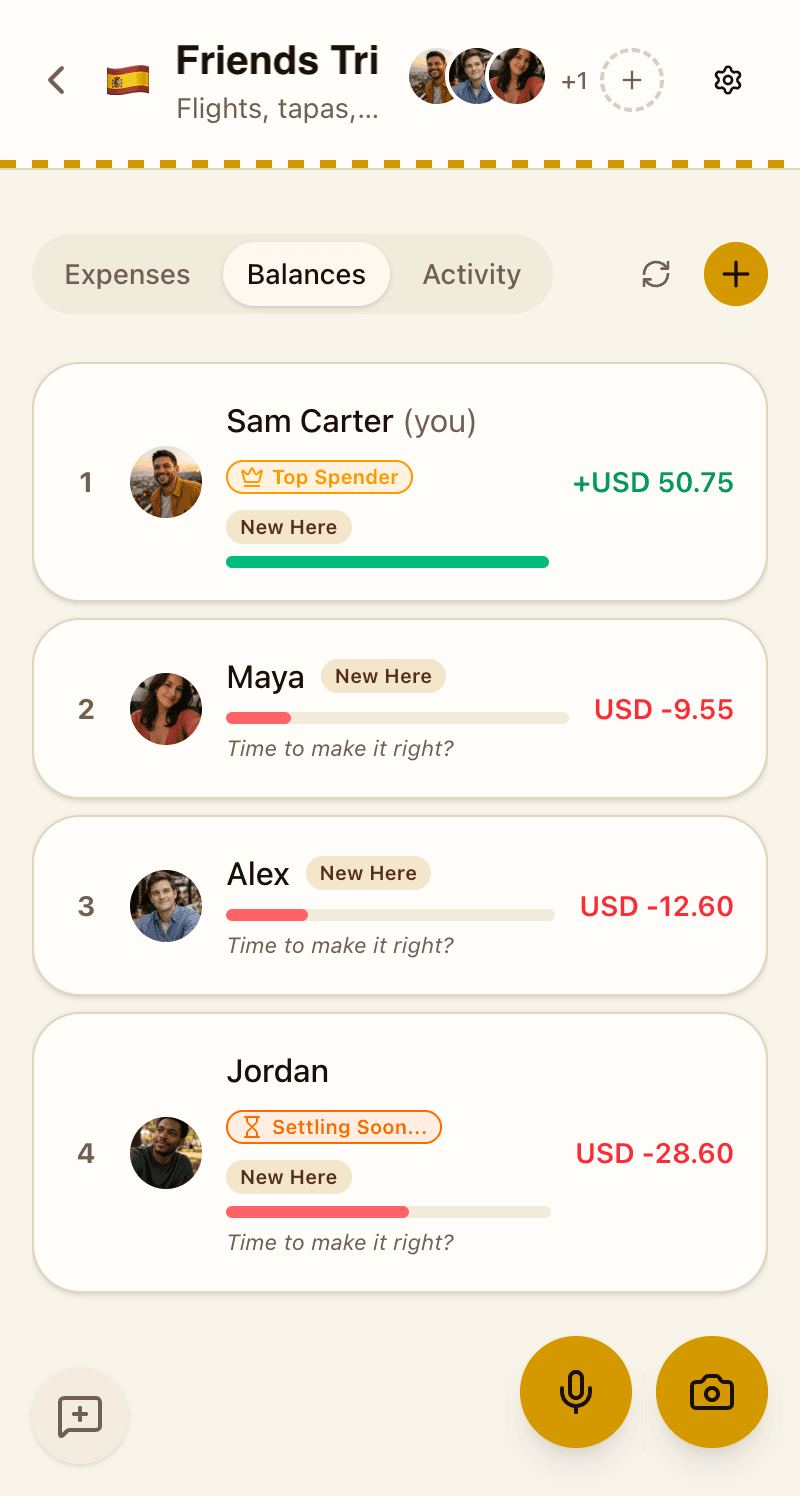Image resolution: width=800 pixels, height=1496 pixels.
Task: Select the New Here badge next to Maya
Action: tap(383, 676)
